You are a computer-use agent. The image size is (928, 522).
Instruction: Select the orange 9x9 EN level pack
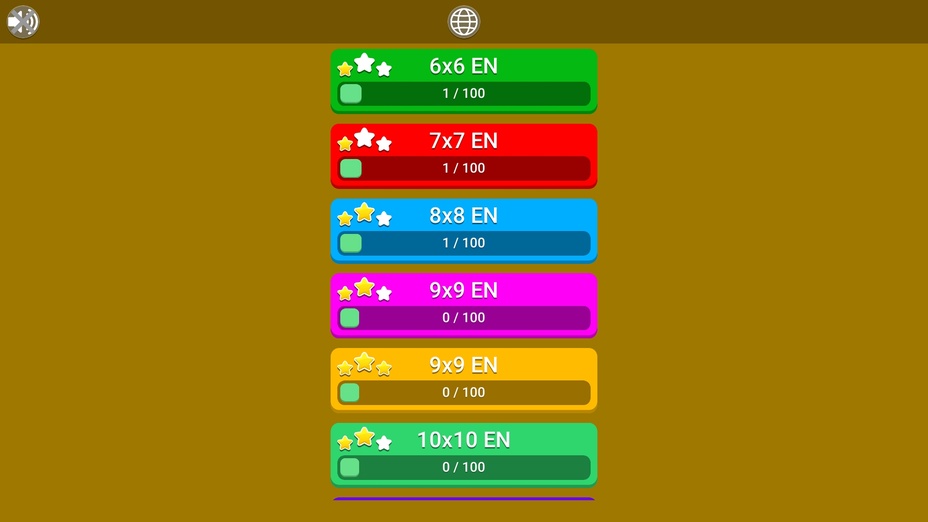click(464, 379)
